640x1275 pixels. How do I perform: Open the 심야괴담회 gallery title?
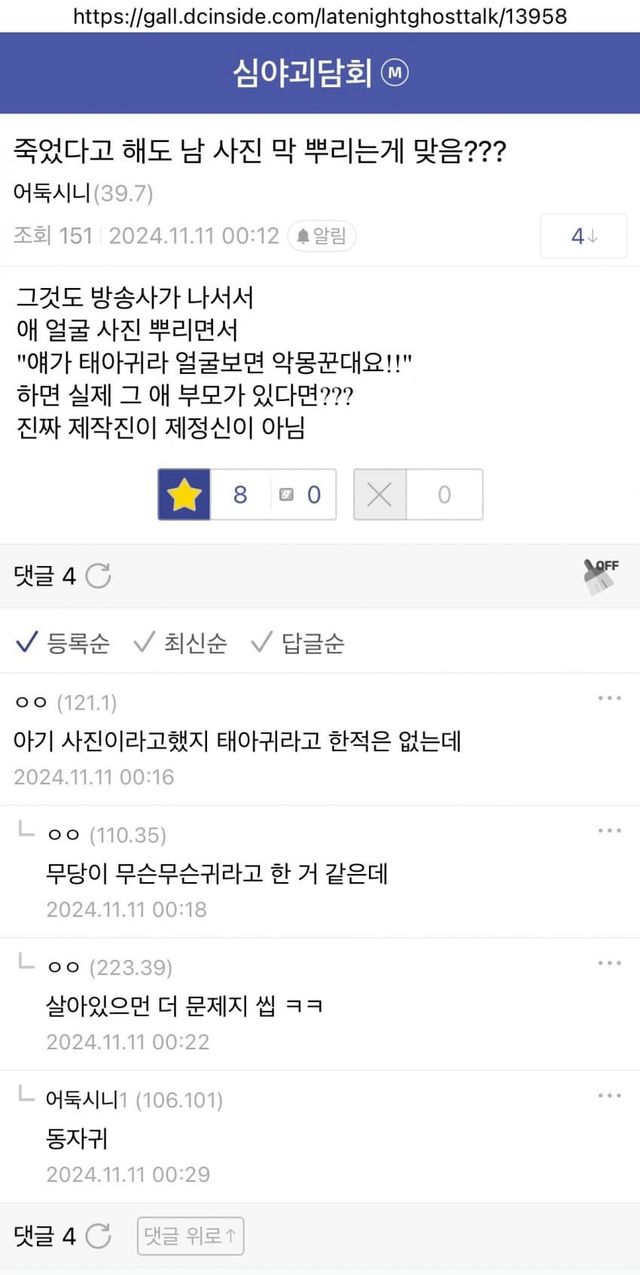pos(303,73)
